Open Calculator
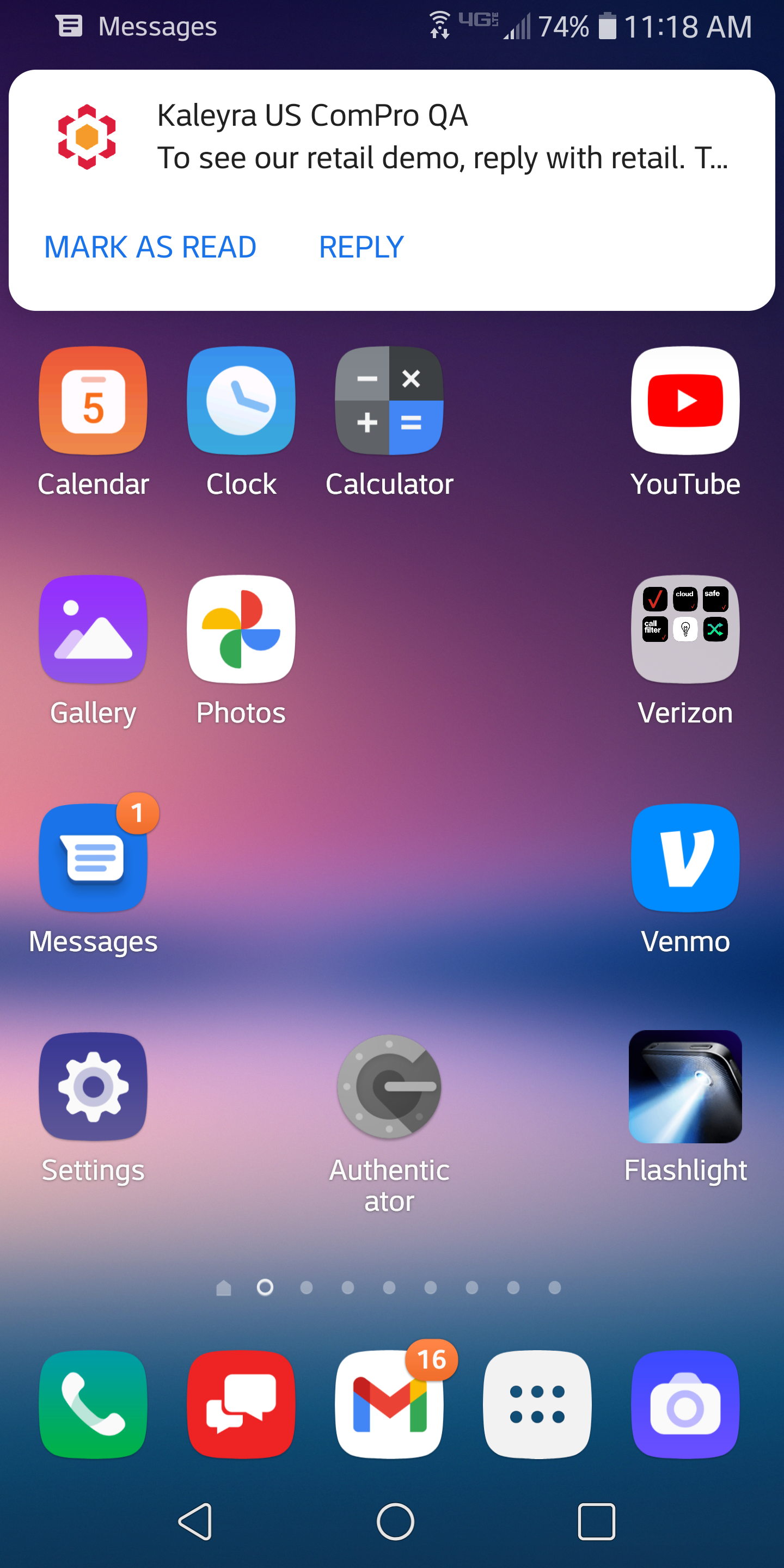784x1568 pixels. (389, 401)
